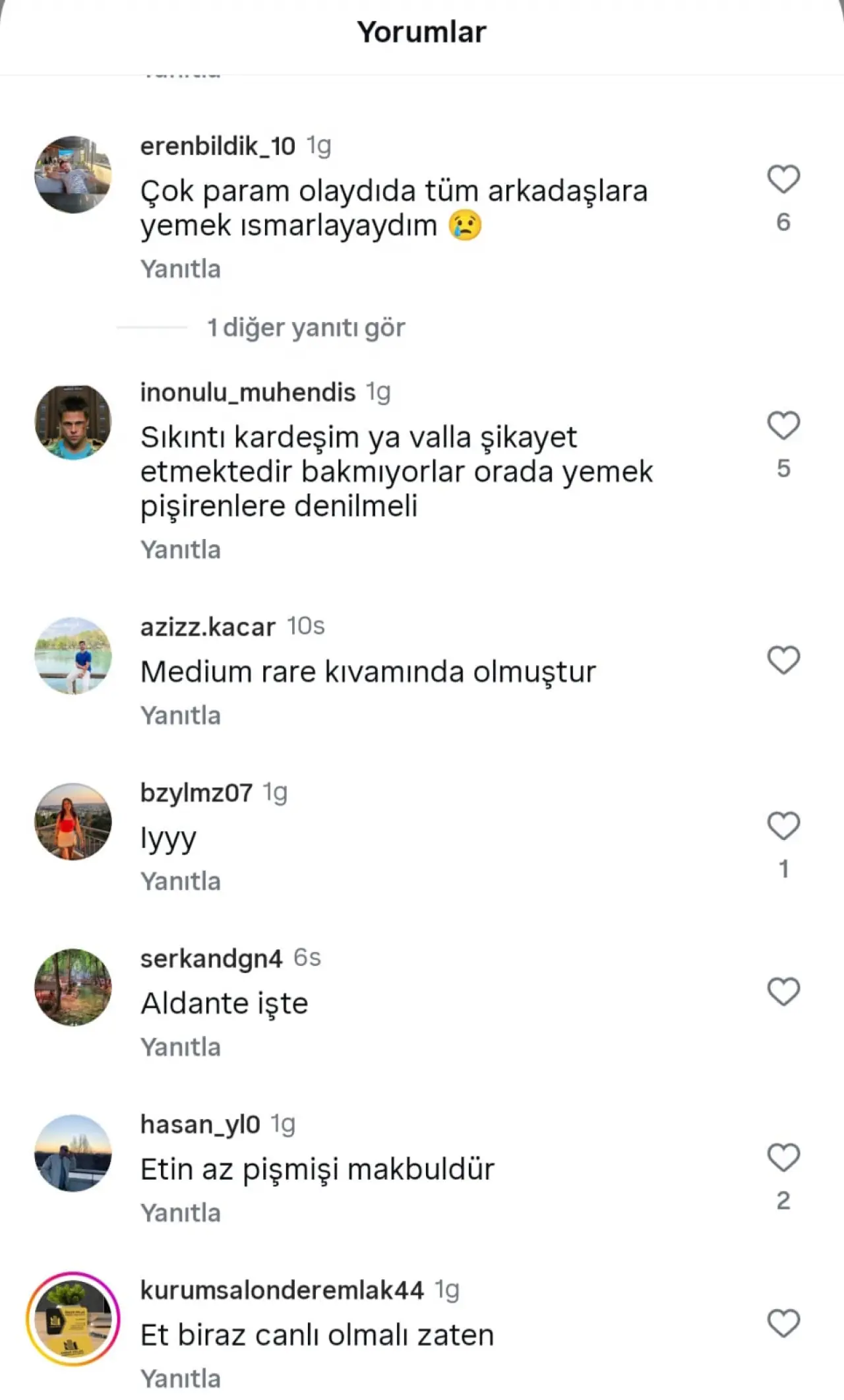Viewport: 844px width, 1400px height.
Task: Like azizz.kacar's comment
Action: pyautogui.click(x=783, y=660)
